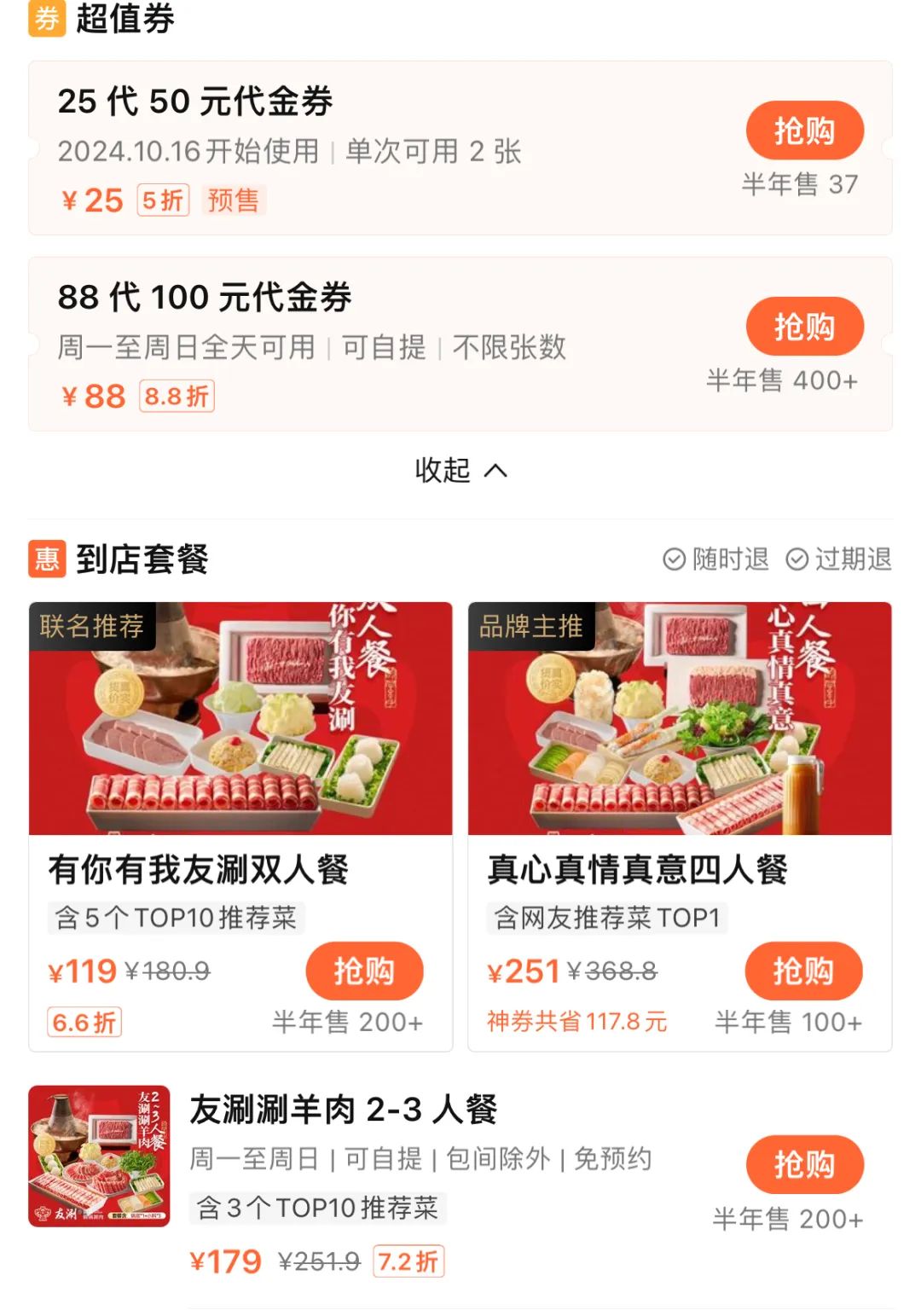Image resolution: width=921 pixels, height=1316 pixels.
Task: Grab the 真心真情真意四人餐 deal via 抢购
Action: point(803,971)
